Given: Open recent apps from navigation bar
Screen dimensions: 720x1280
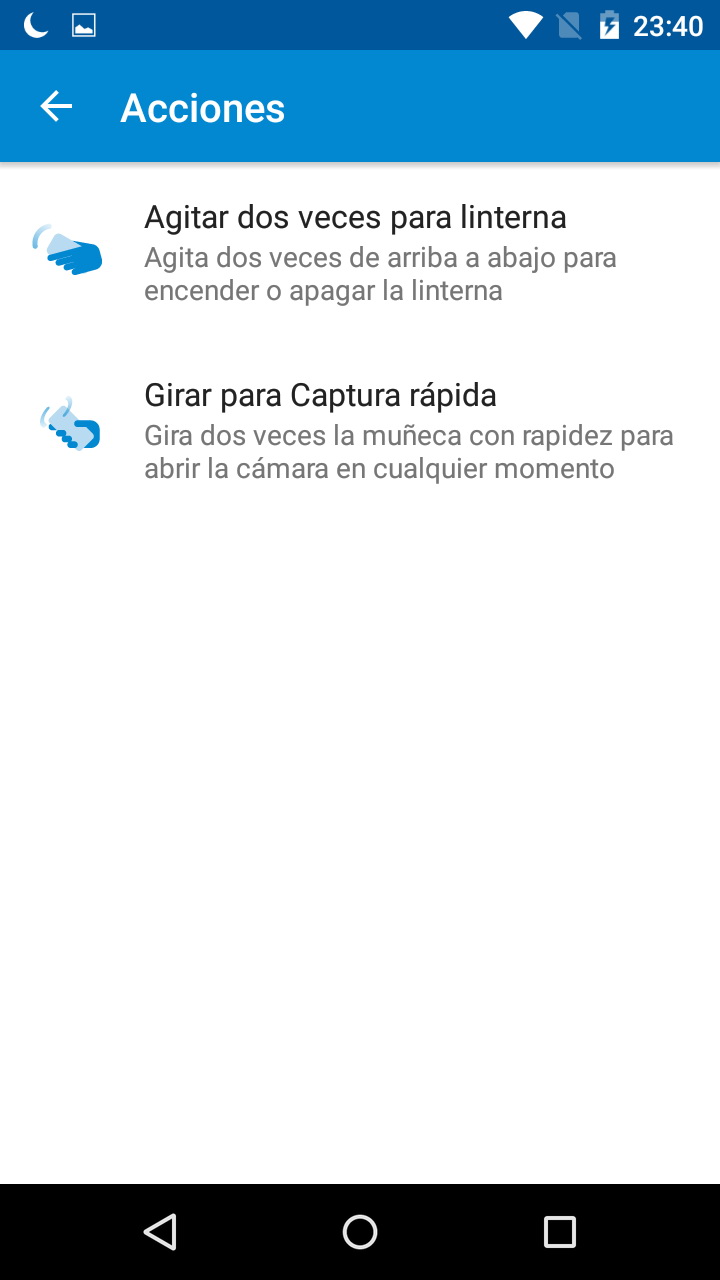Looking at the screenshot, I should [x=559, y=1232].
